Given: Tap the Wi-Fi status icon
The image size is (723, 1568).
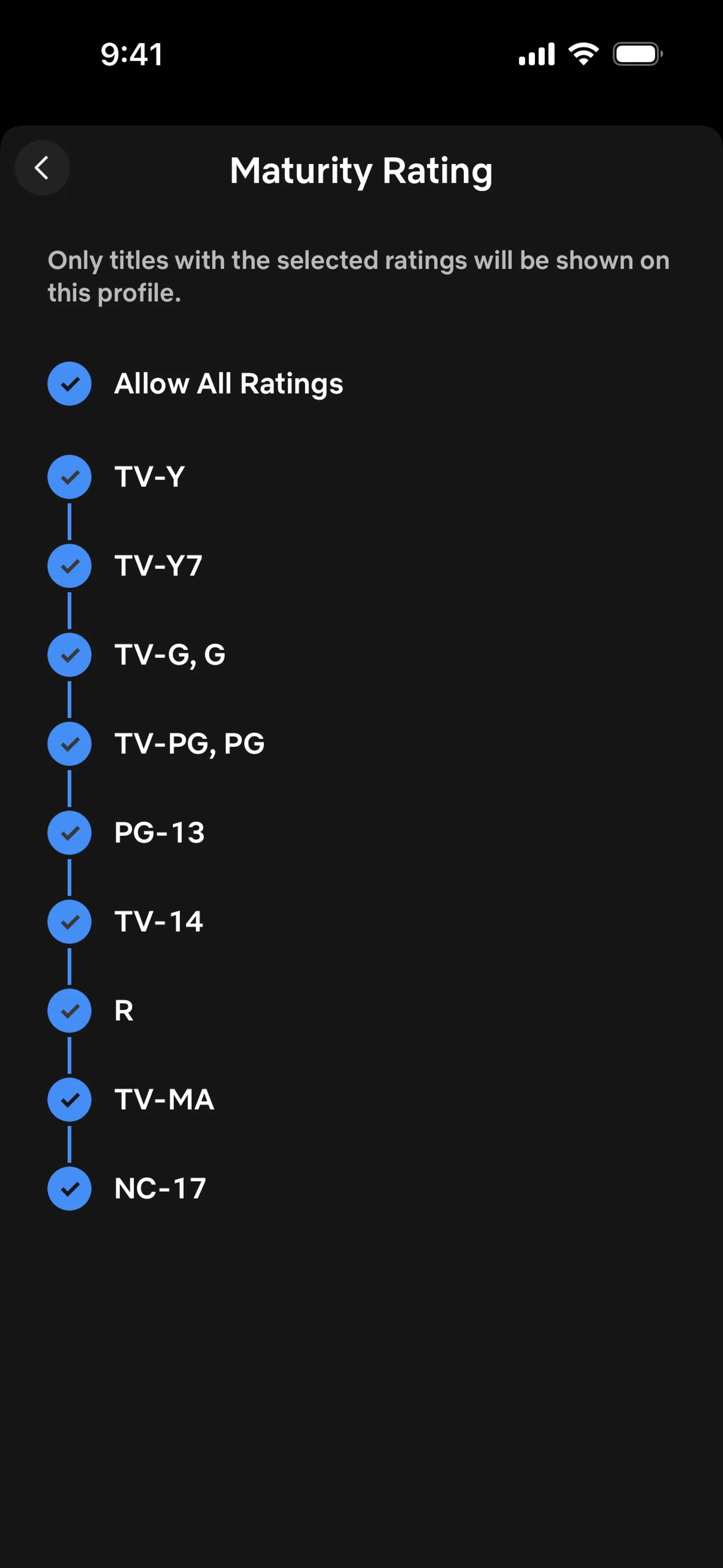Looking at the screenshot, I should click(583, 53).
